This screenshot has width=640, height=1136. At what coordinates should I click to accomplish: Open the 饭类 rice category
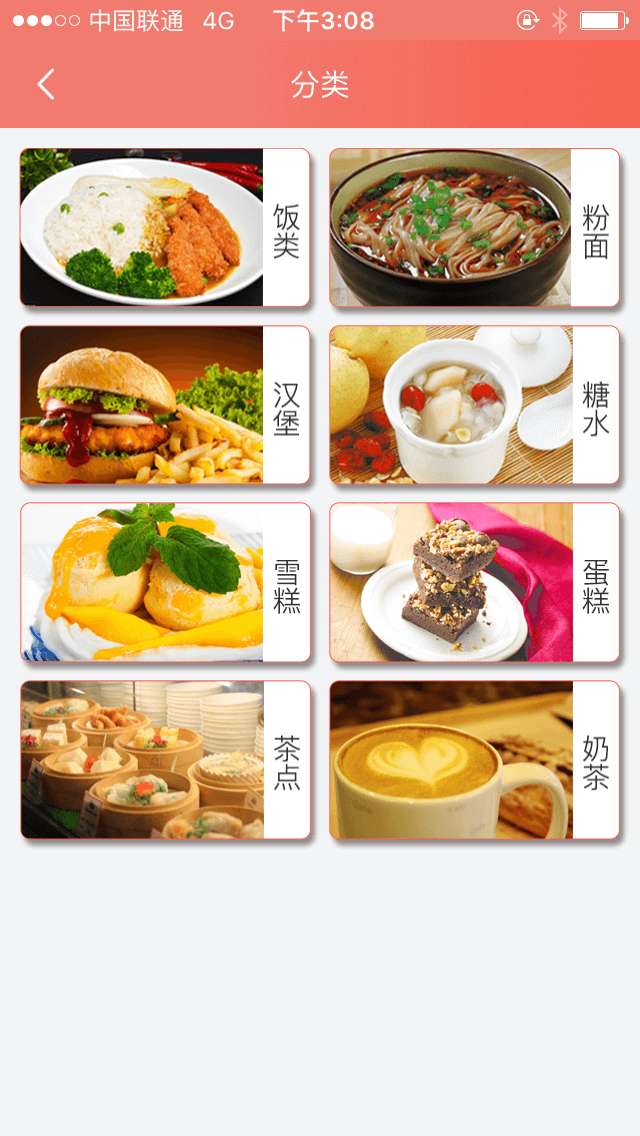tap(165, 228)
